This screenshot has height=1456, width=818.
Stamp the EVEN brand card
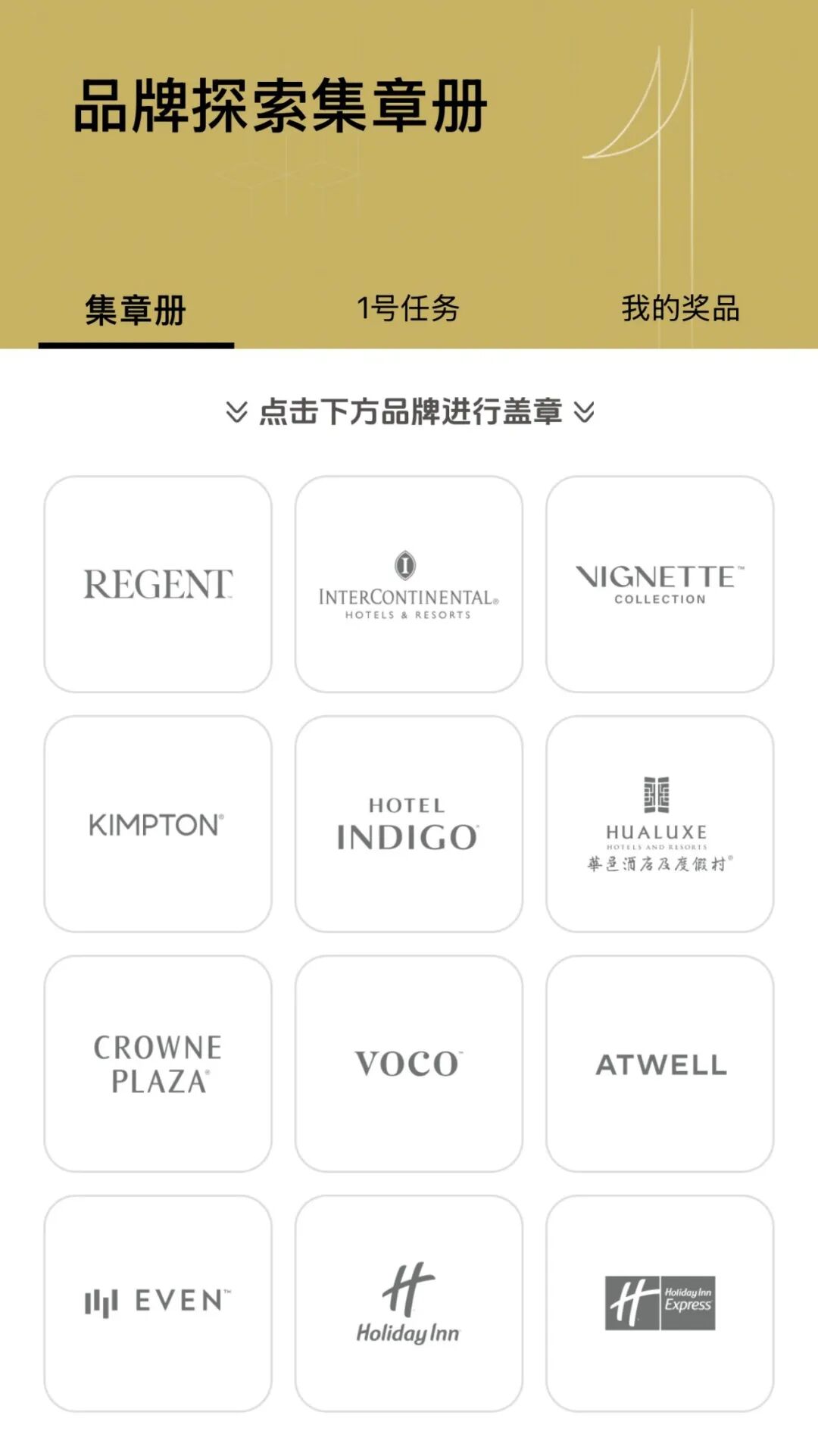158,1303
